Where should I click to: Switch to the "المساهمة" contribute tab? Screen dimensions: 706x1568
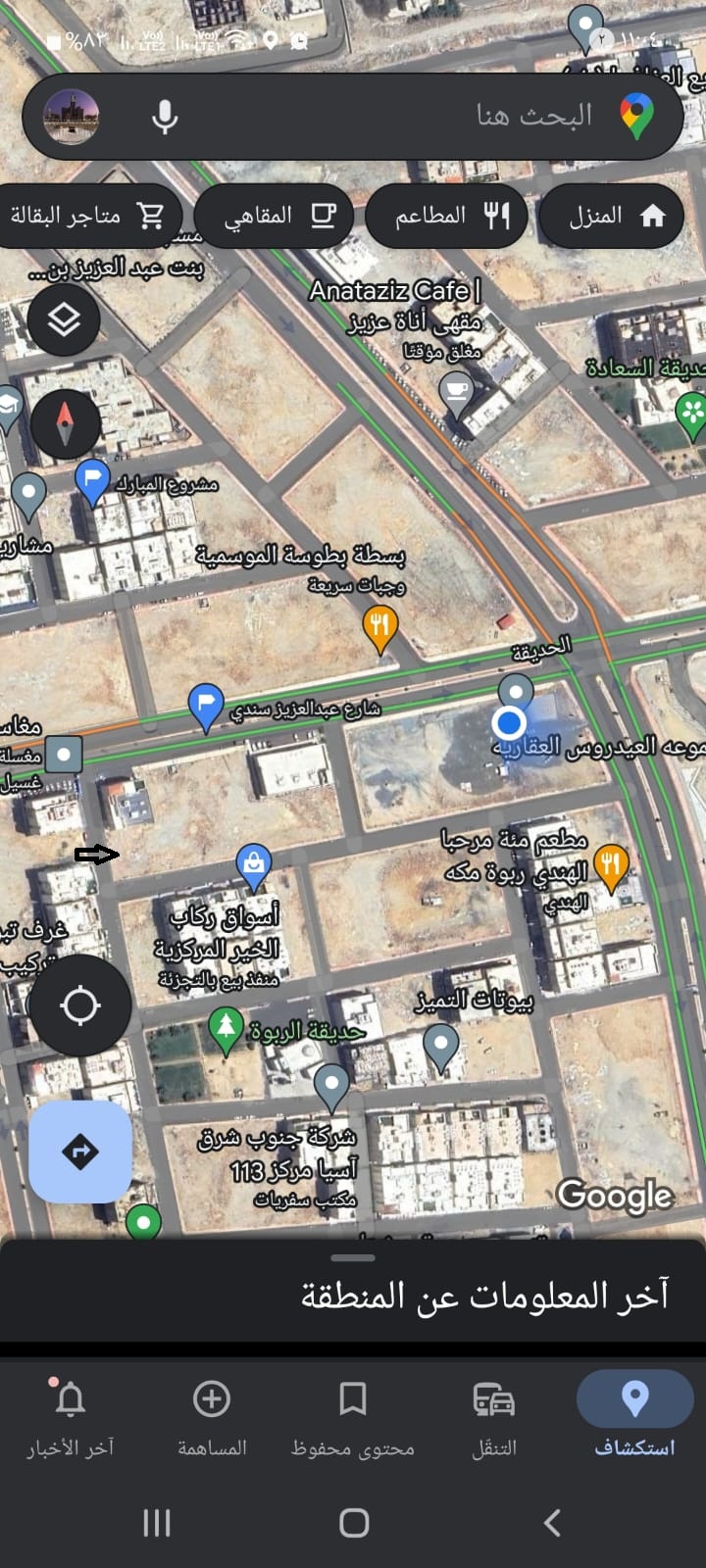click(212, 1416)
